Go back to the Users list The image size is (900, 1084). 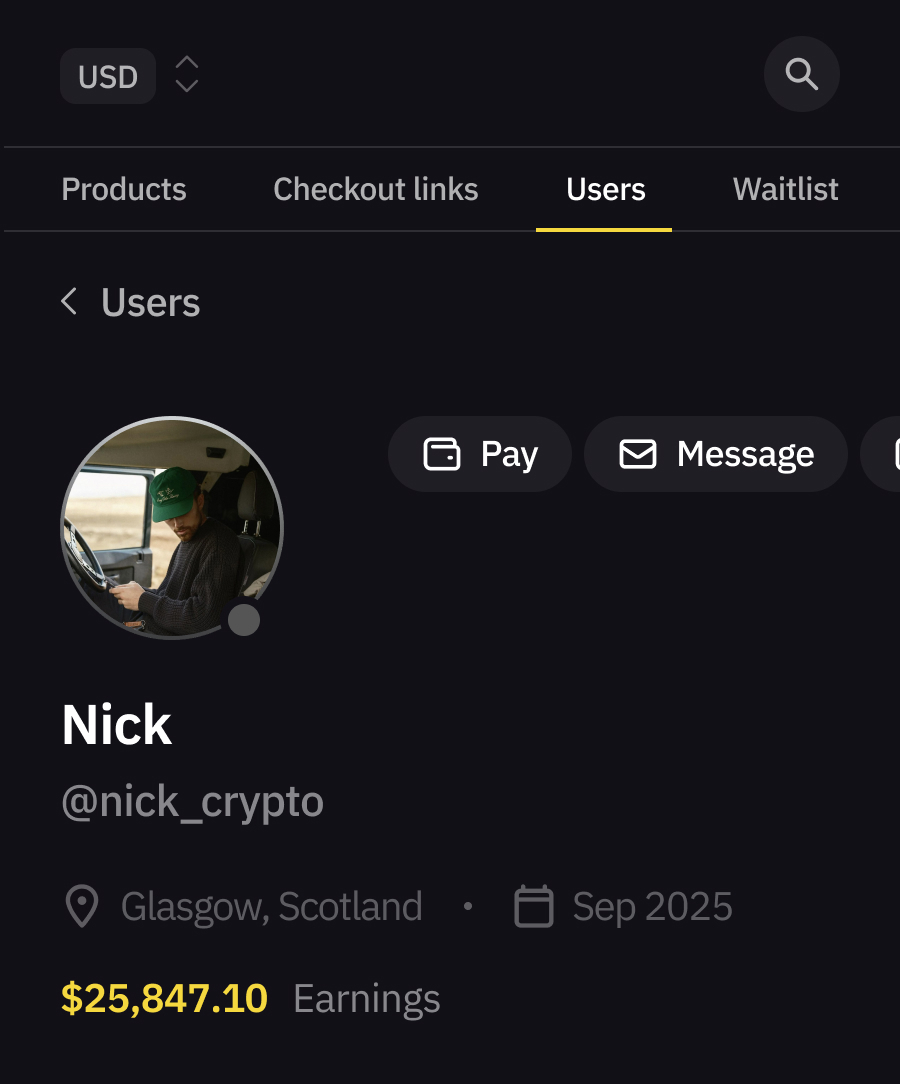[130, 302]
